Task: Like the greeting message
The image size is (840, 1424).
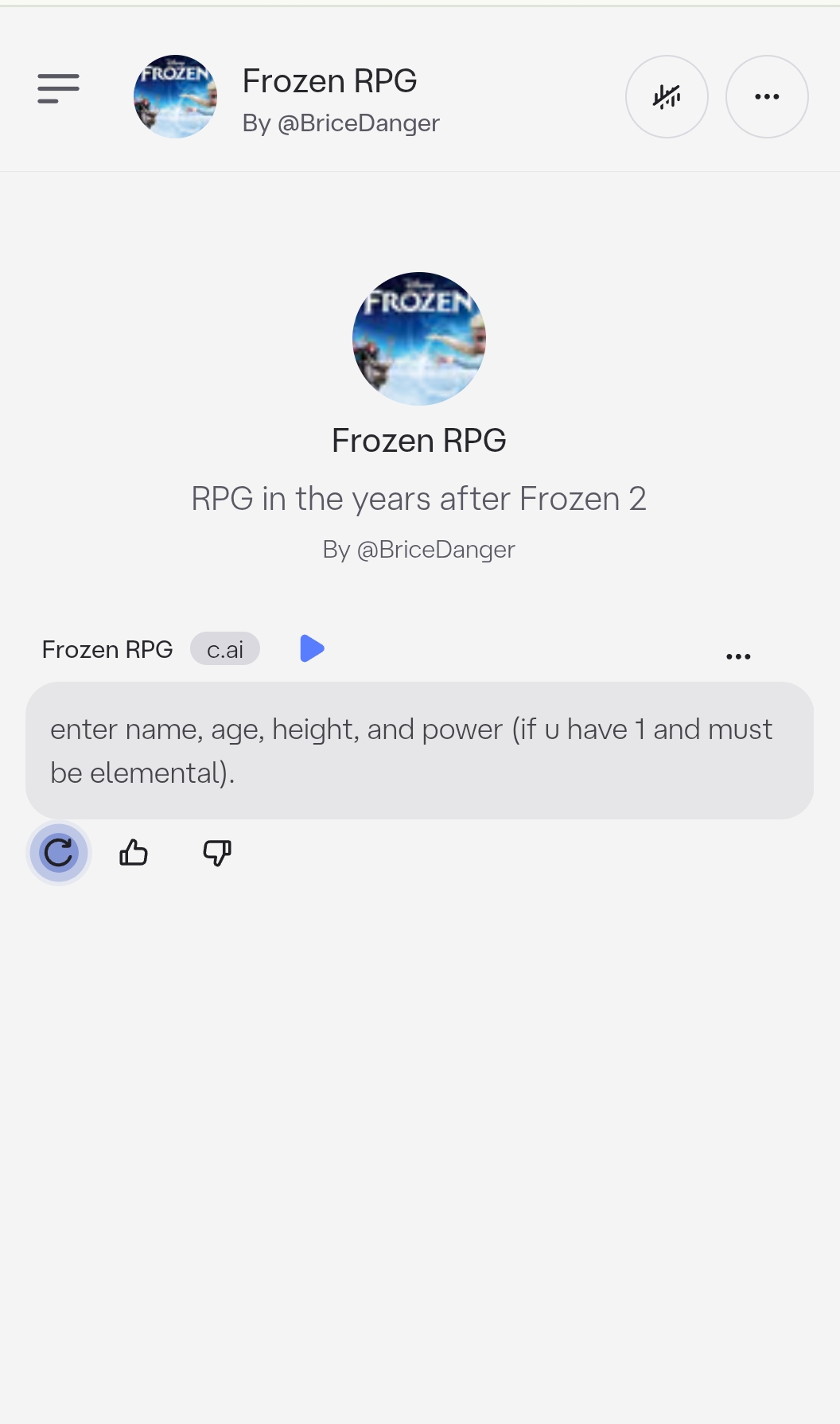Action: (x=134, y=853)
